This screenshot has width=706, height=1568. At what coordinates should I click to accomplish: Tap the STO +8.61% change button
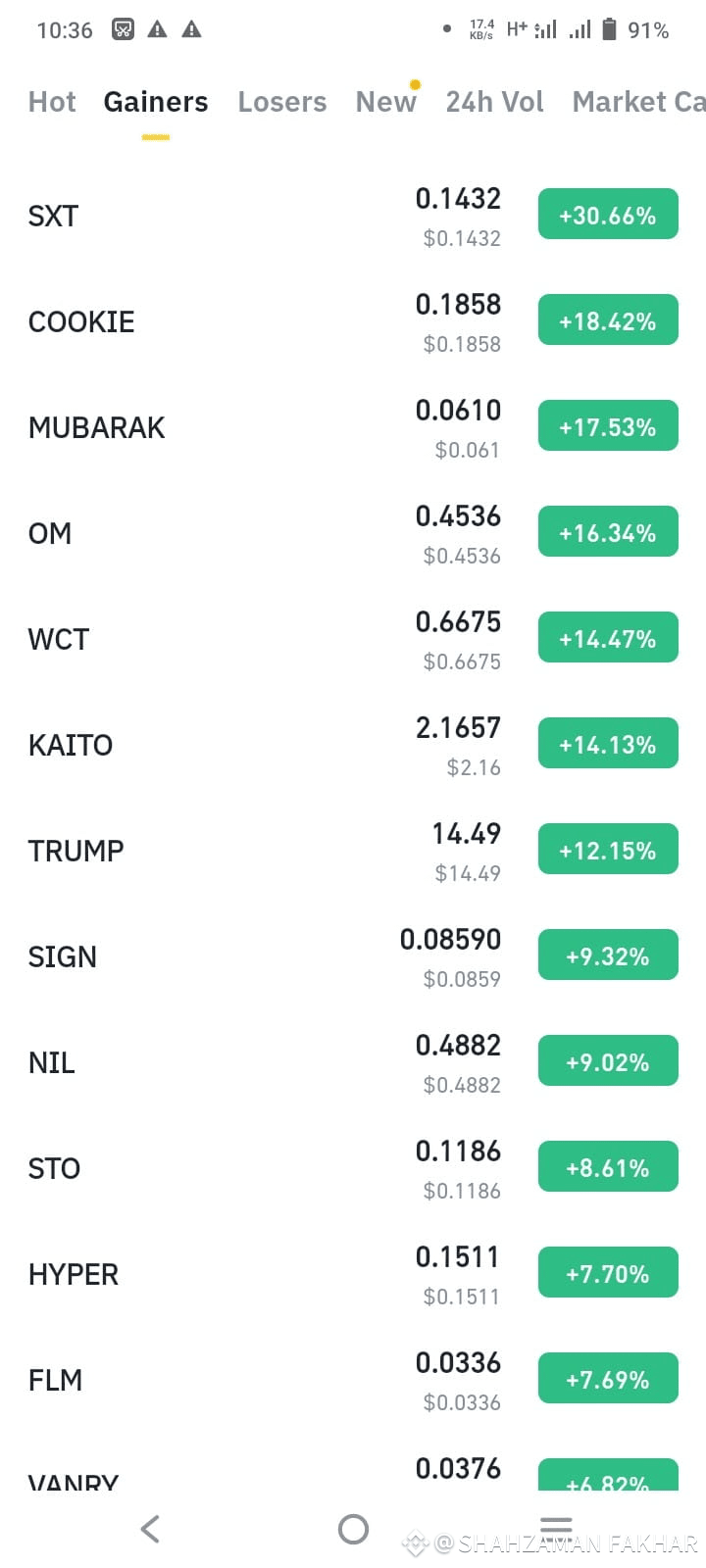coord(608,1167)
